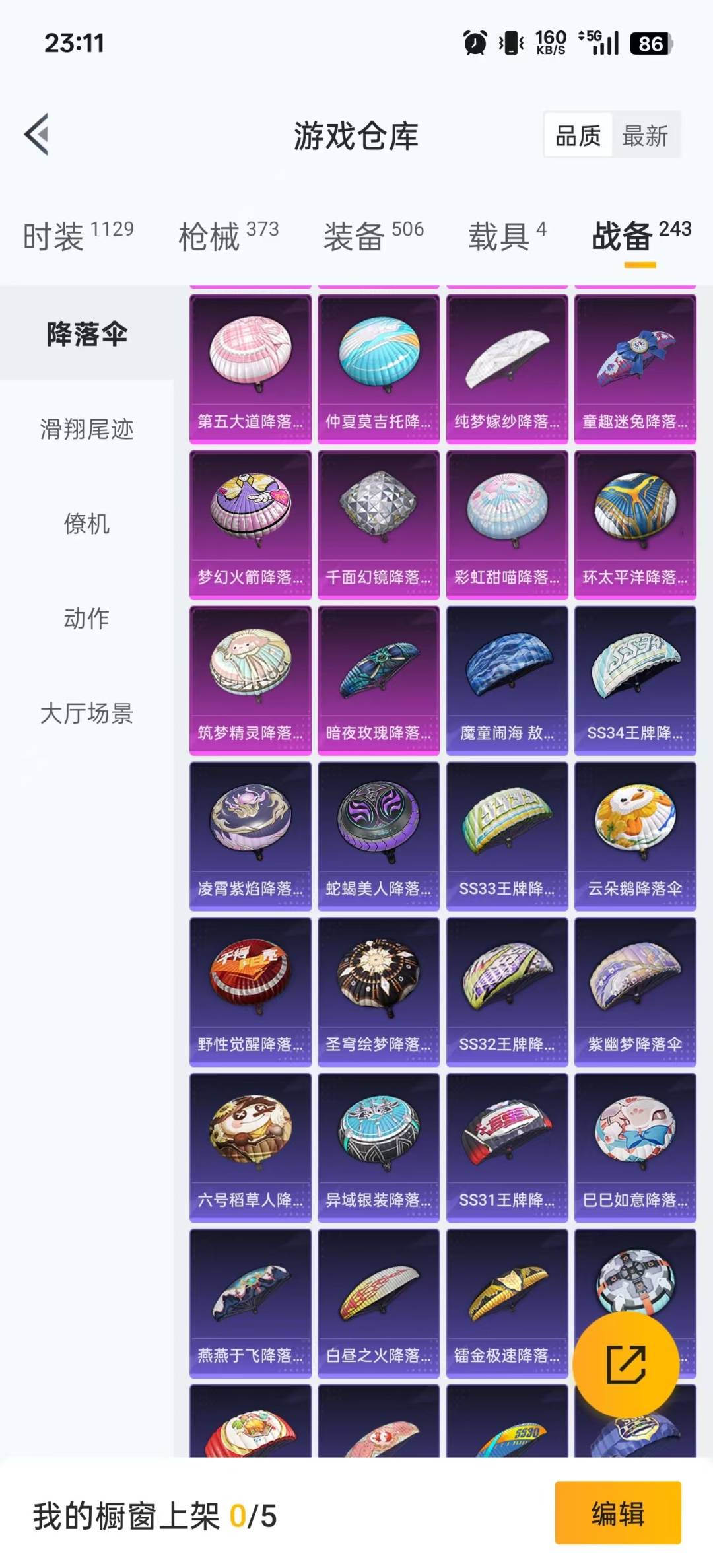
Task: Tap the 编辑 button
Action: point(617,1513)
